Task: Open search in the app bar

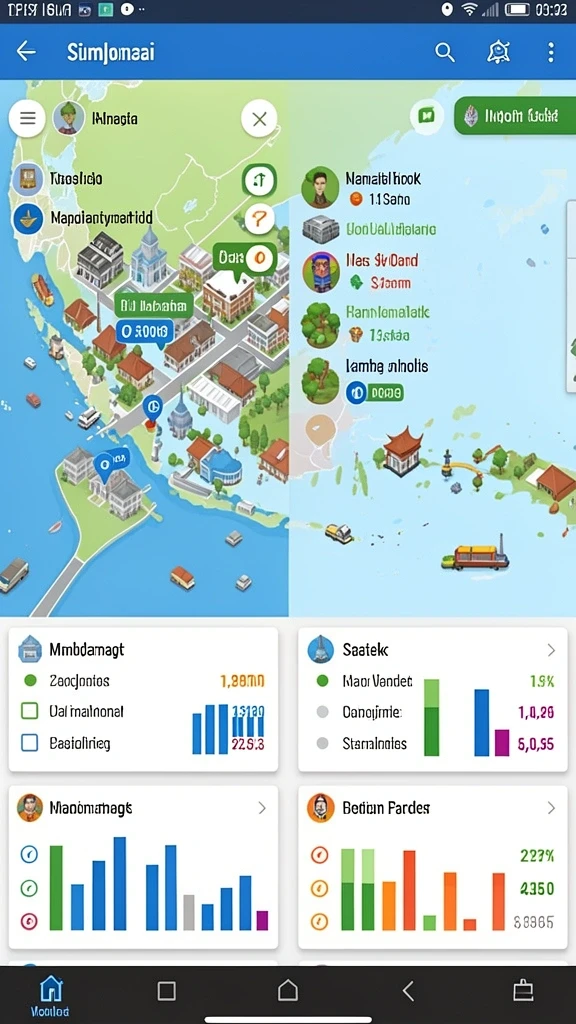Action: point(445,52)
